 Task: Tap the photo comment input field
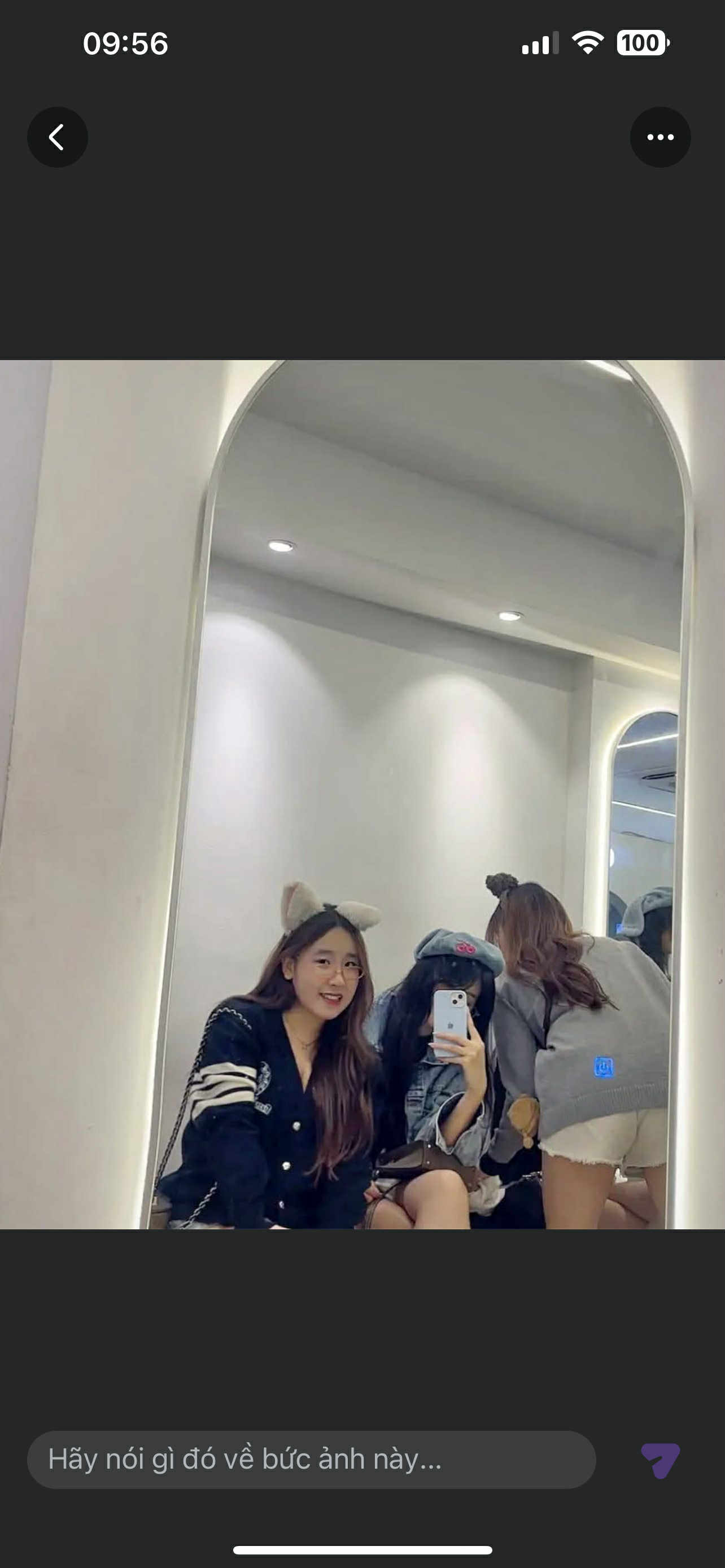[x=311, y=1460]
